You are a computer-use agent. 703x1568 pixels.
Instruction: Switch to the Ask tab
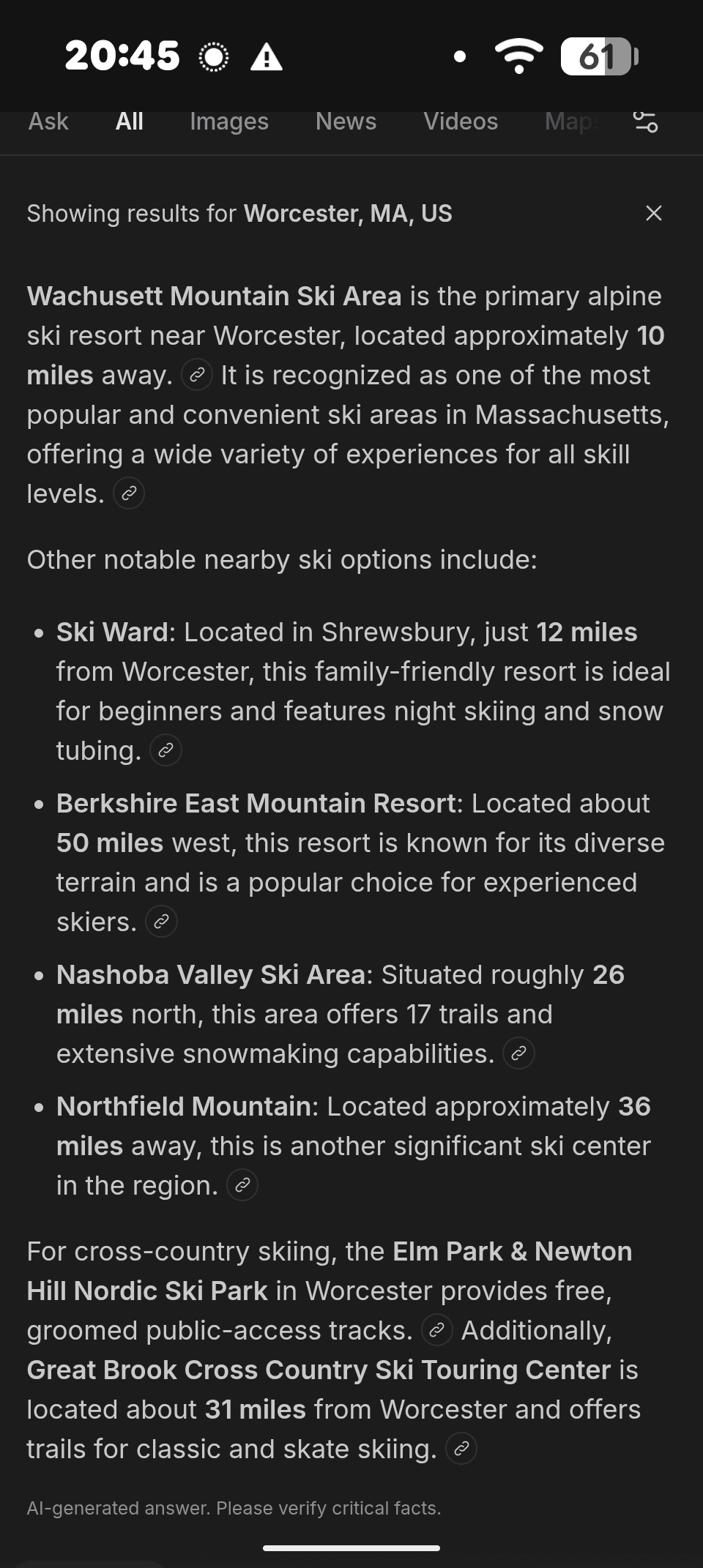[x=48, y=122]
